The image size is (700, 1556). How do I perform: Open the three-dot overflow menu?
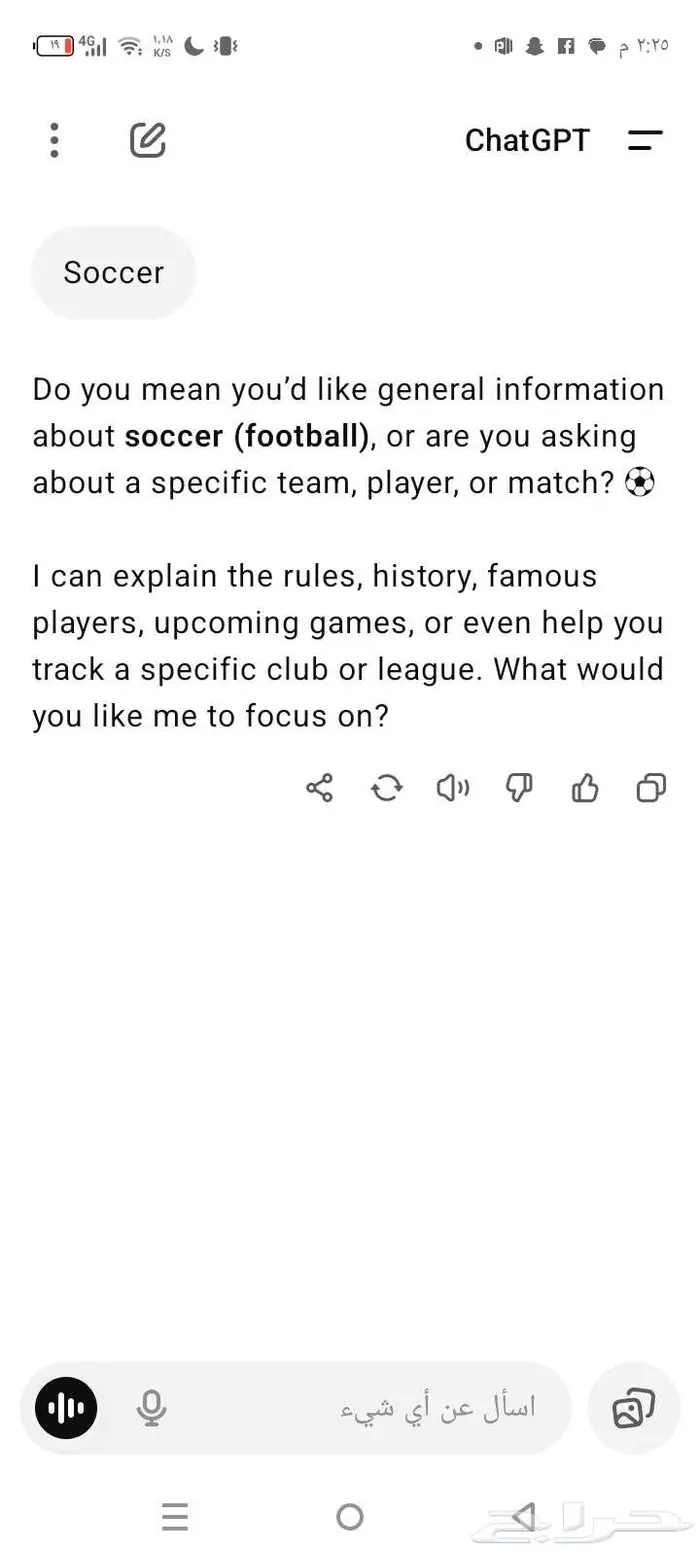[x=55, y=140]
